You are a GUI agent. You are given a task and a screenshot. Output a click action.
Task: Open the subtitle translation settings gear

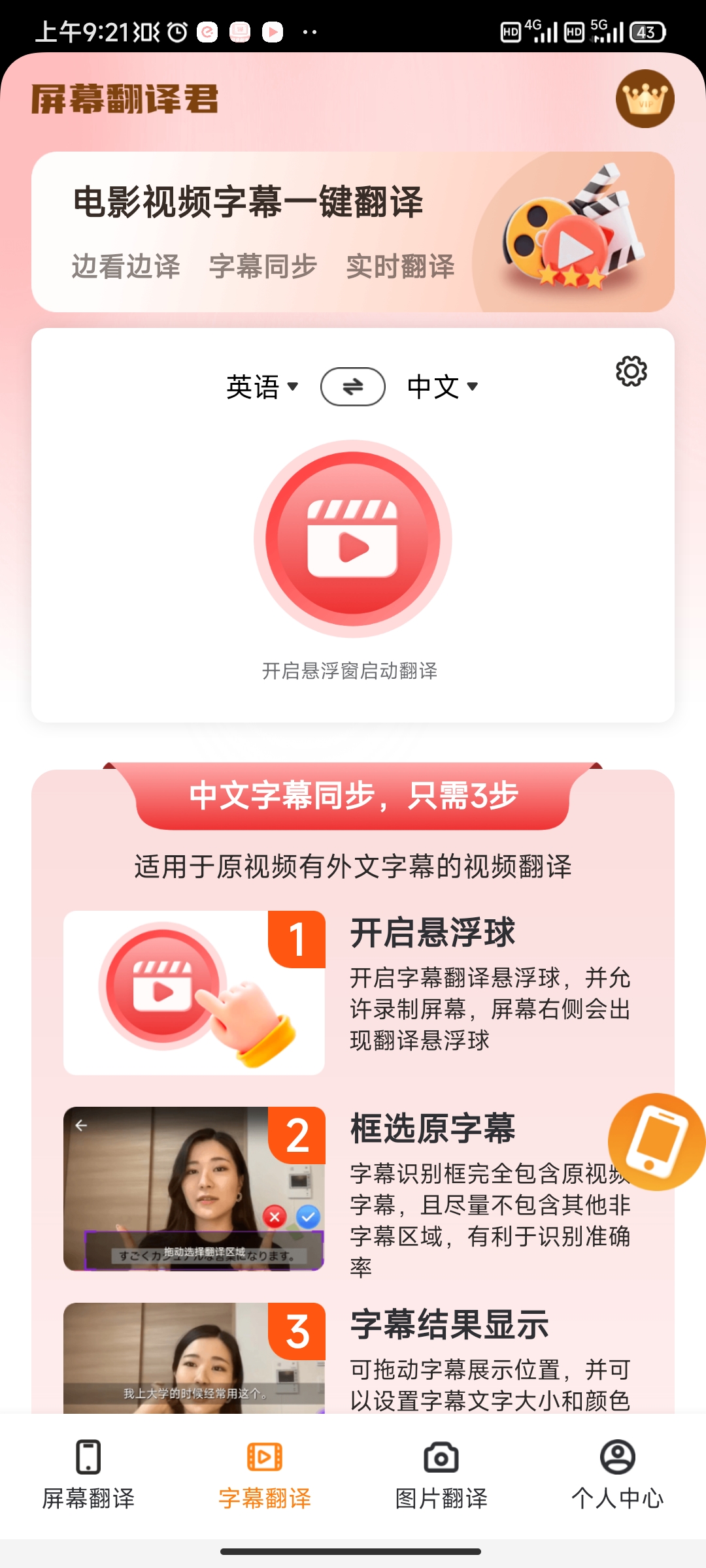[x=631, y=372]
